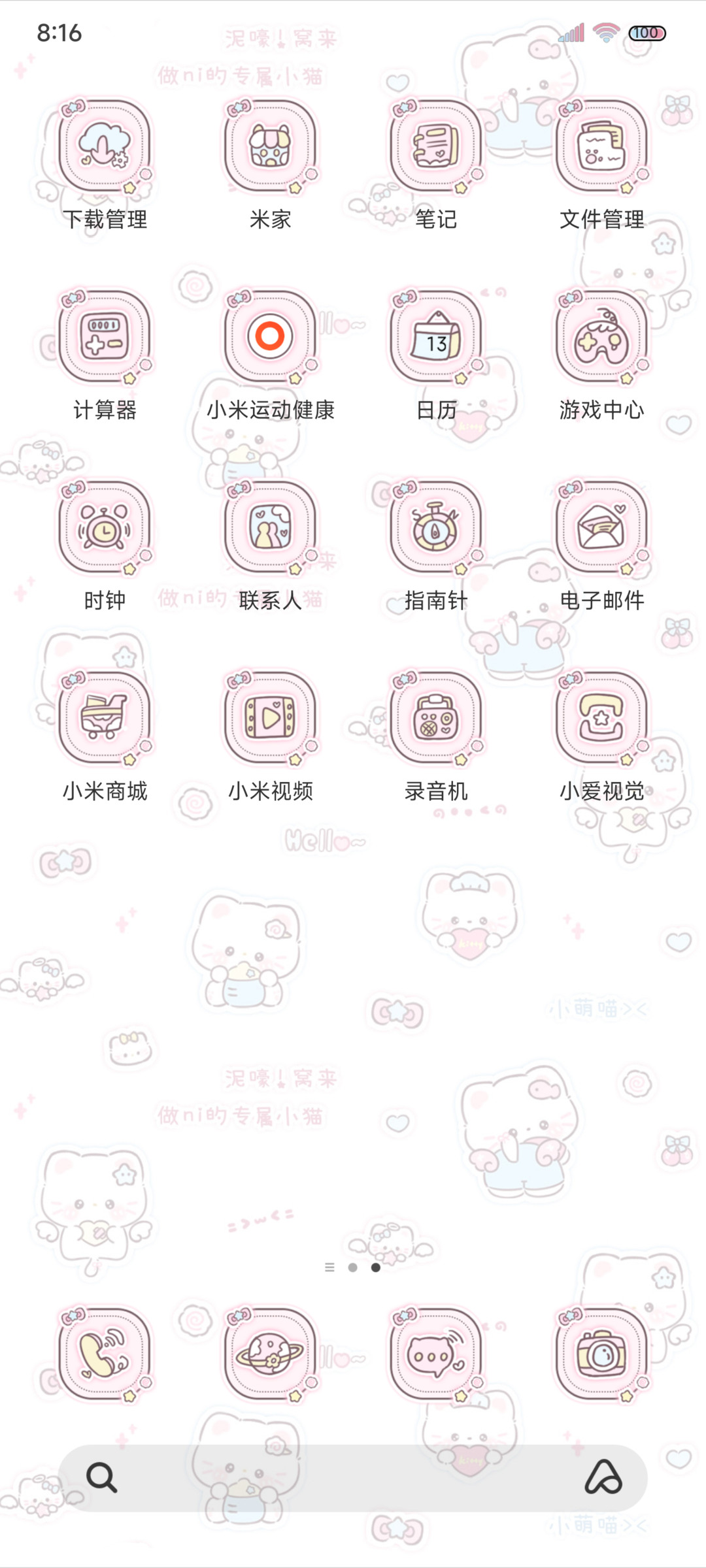Viewport: 706px width, 1568px height.
Task: Open the 下载管理 app
Action: (105, 146)
